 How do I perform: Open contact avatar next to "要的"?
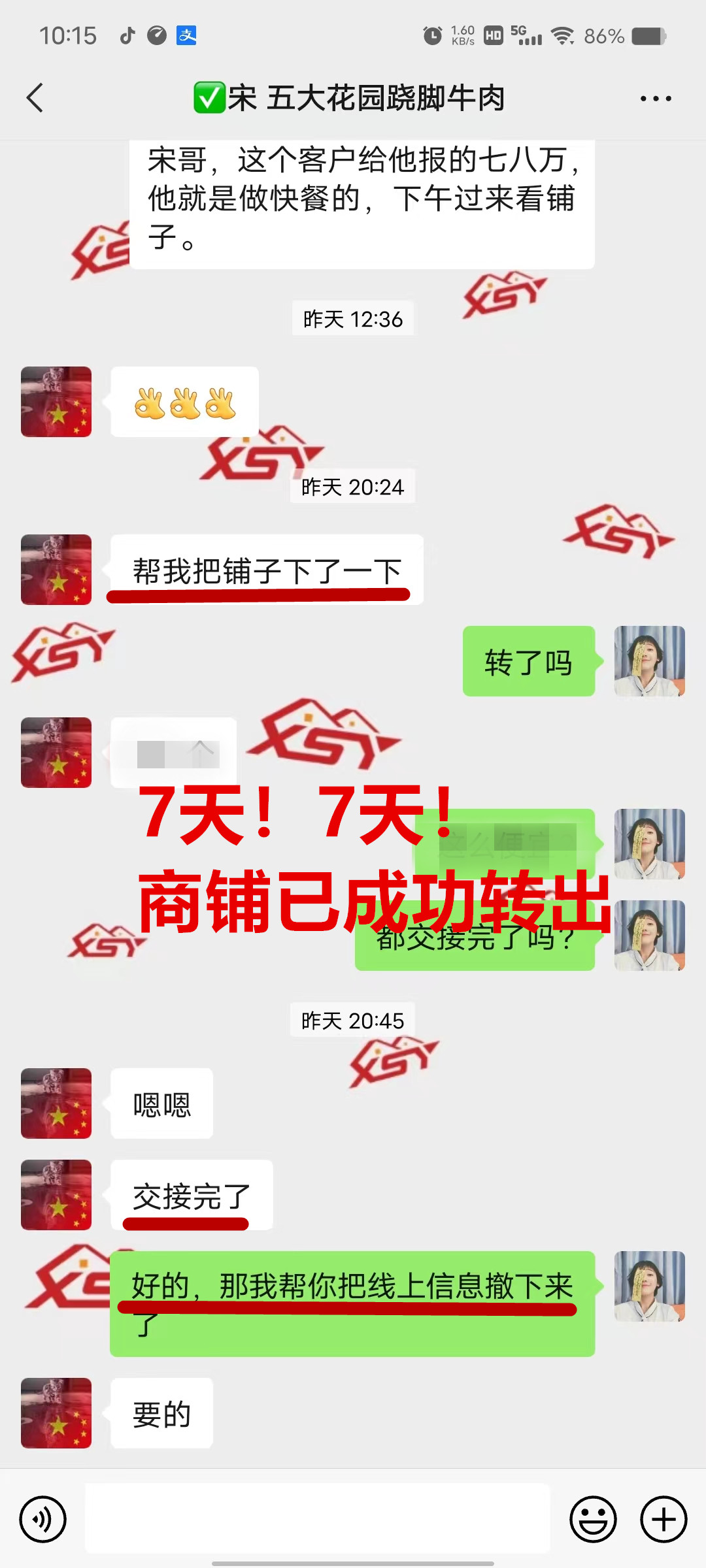pyautogui.click(x=56, y=1413)
